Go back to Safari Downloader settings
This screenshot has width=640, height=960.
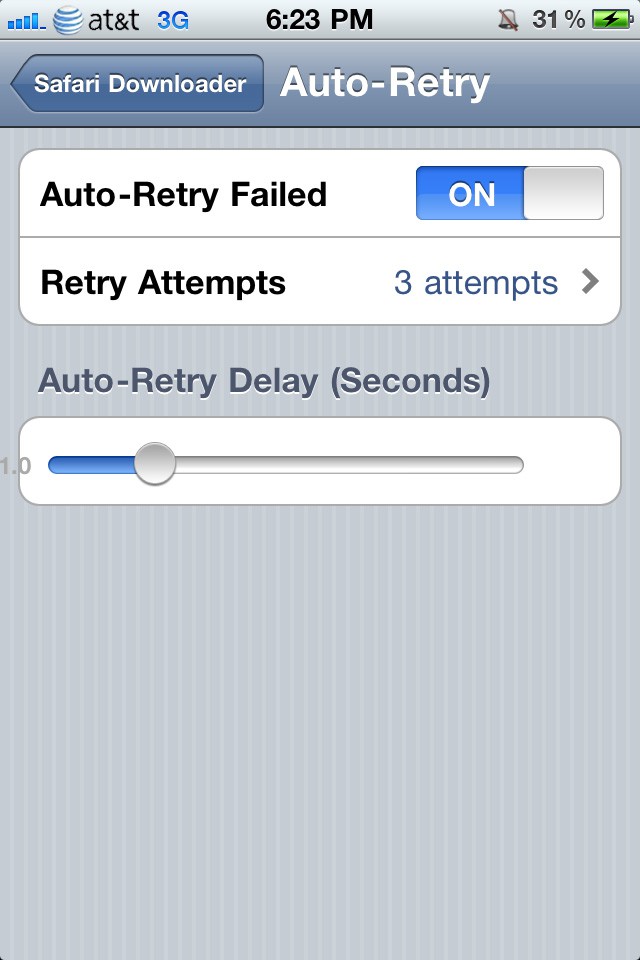click(138, 84)
